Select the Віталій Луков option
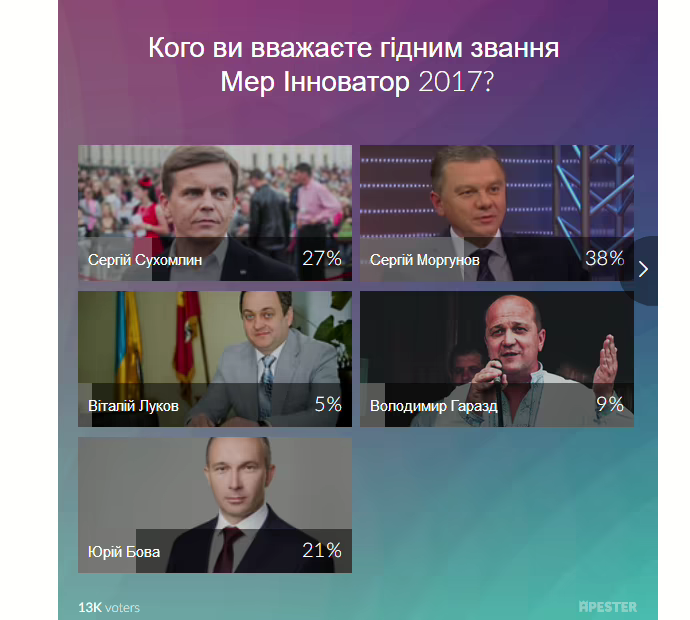690x620 pixels. coord(215,358)
